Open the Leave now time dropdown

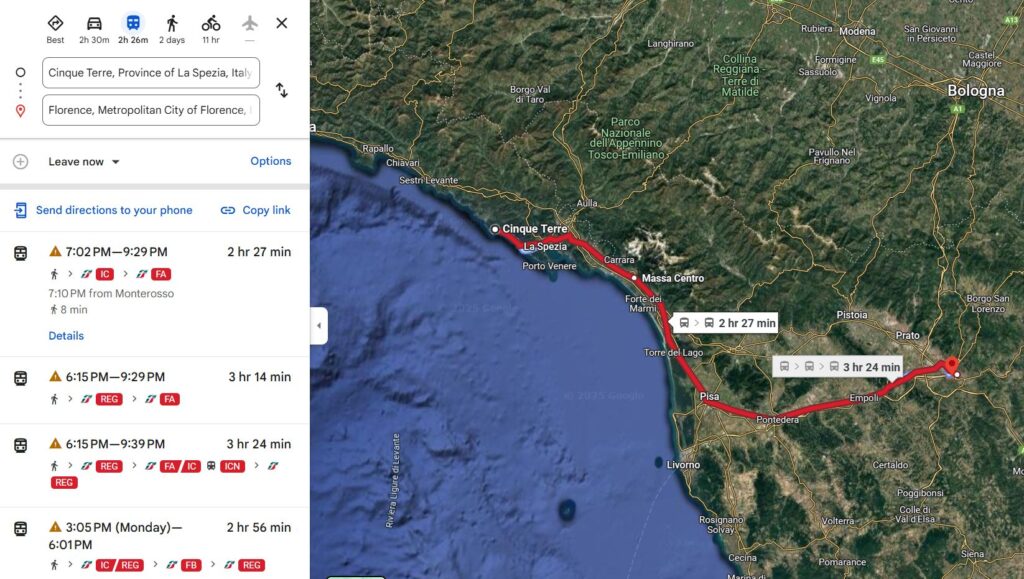[84, 162]
